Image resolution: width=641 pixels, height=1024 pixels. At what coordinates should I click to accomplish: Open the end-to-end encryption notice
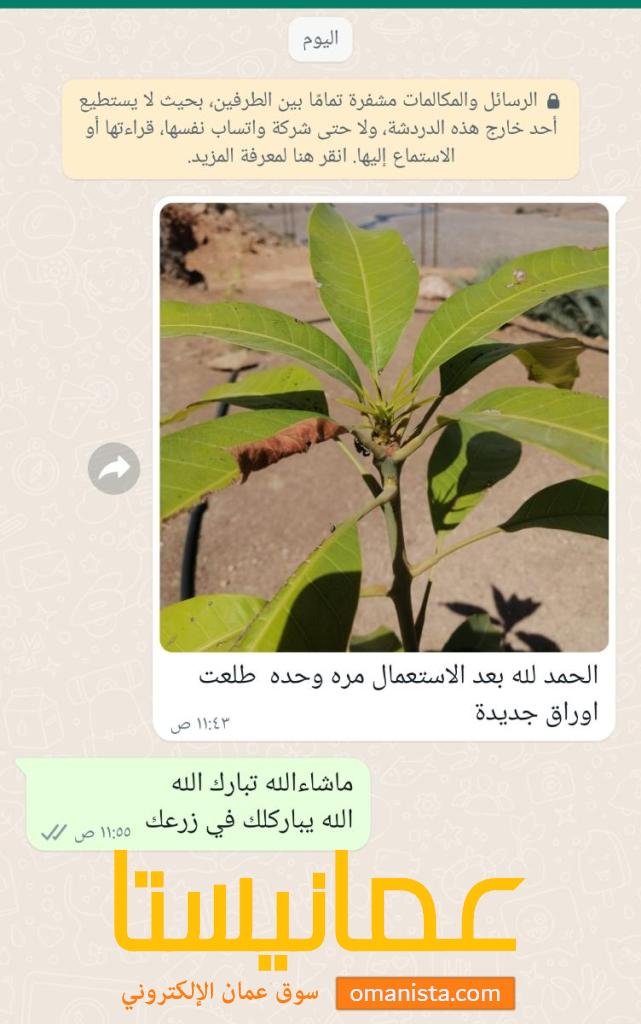pyautogui.click(x=321, y=129)
